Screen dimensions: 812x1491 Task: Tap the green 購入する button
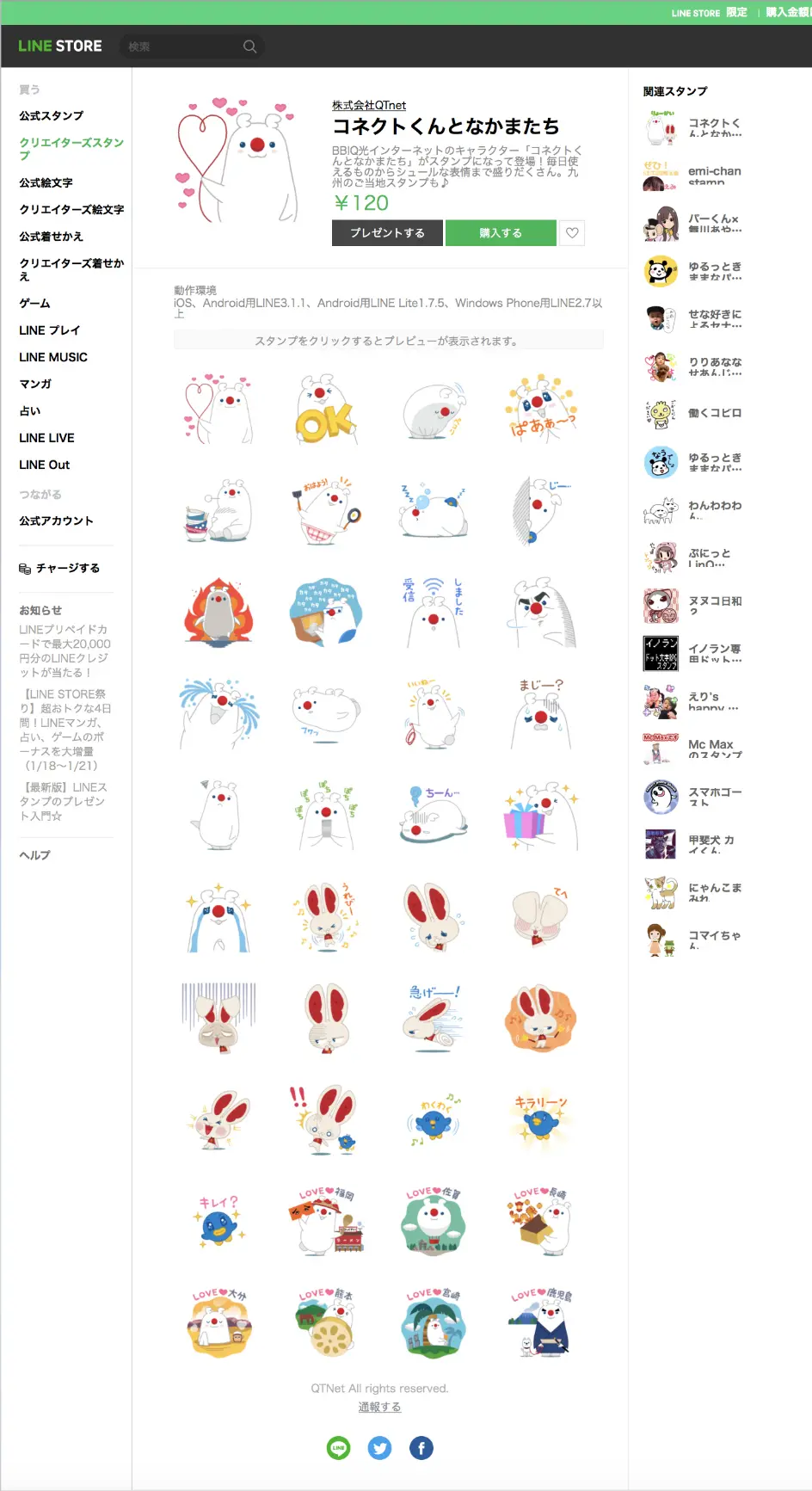coord(501,233)
